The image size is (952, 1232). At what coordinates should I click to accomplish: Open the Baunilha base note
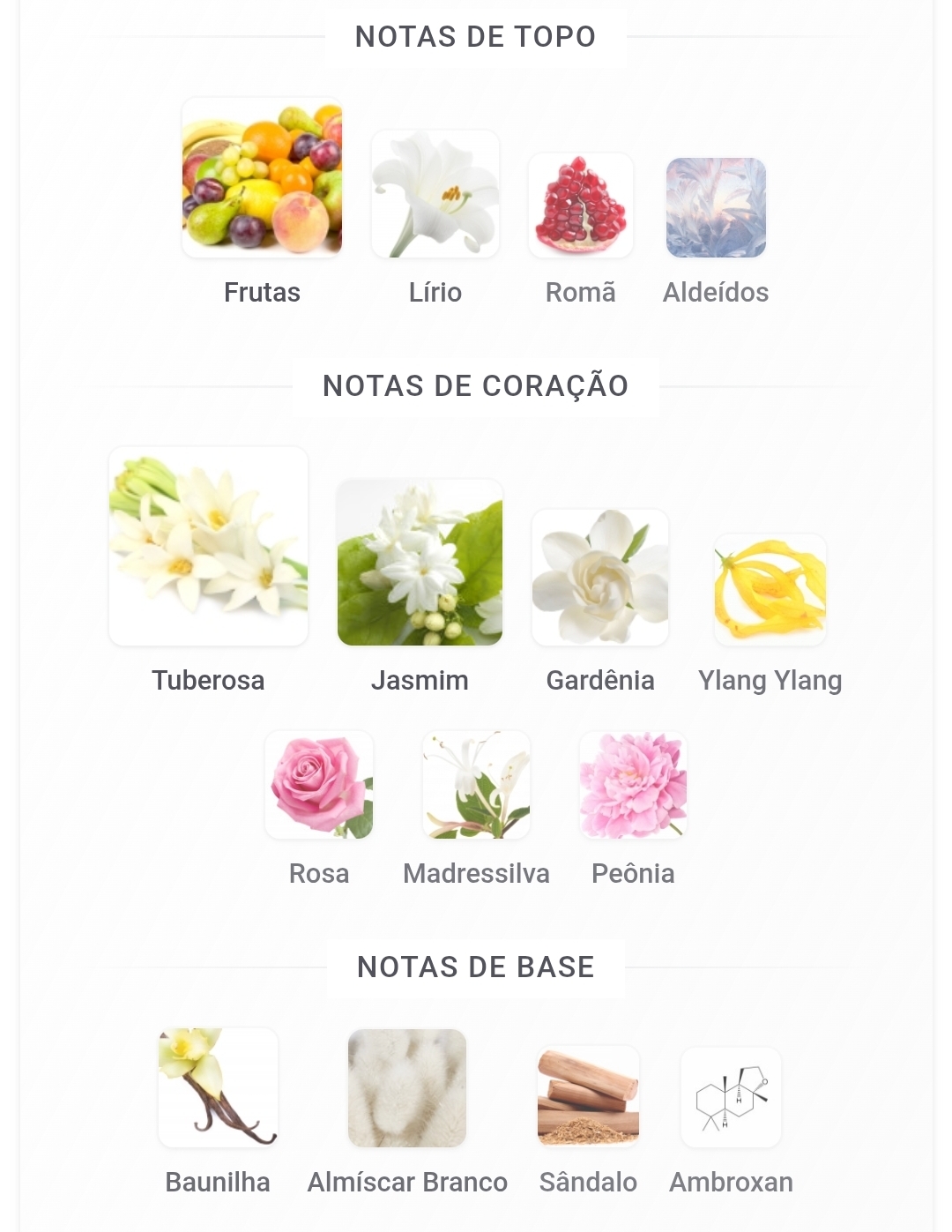(218, 1087)
